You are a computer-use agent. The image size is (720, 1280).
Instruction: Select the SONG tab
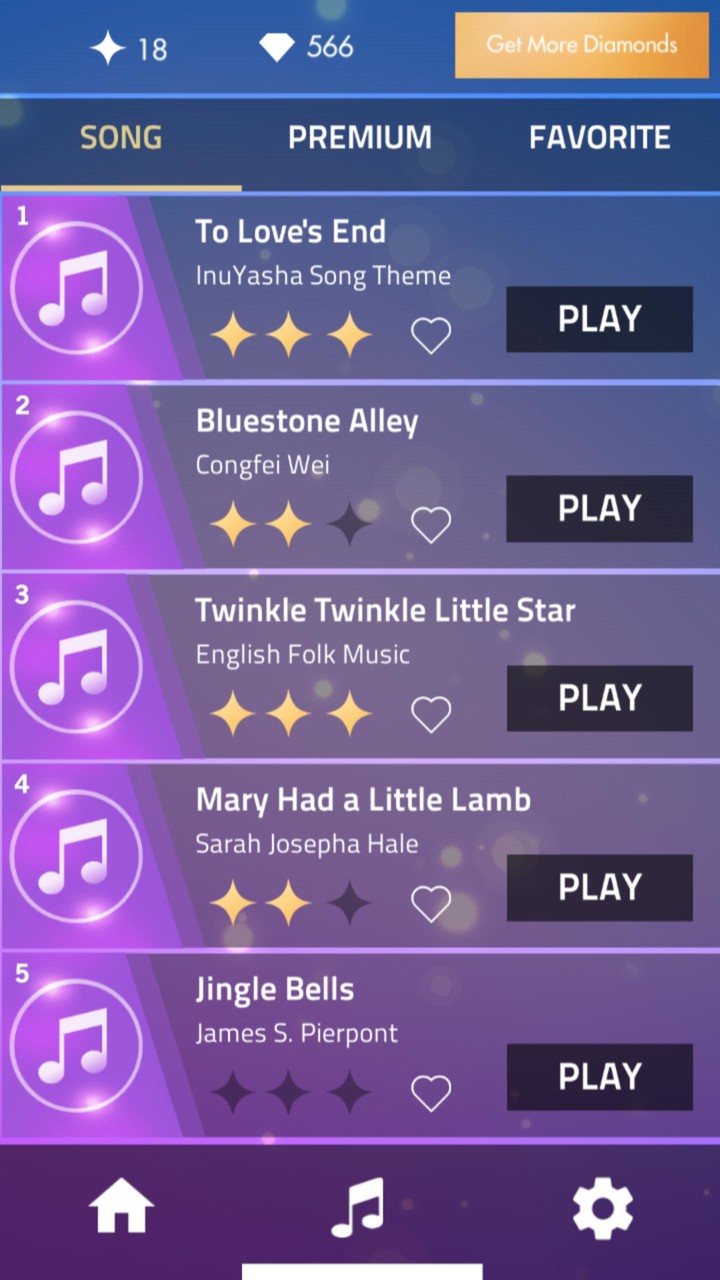click(120, 137)
